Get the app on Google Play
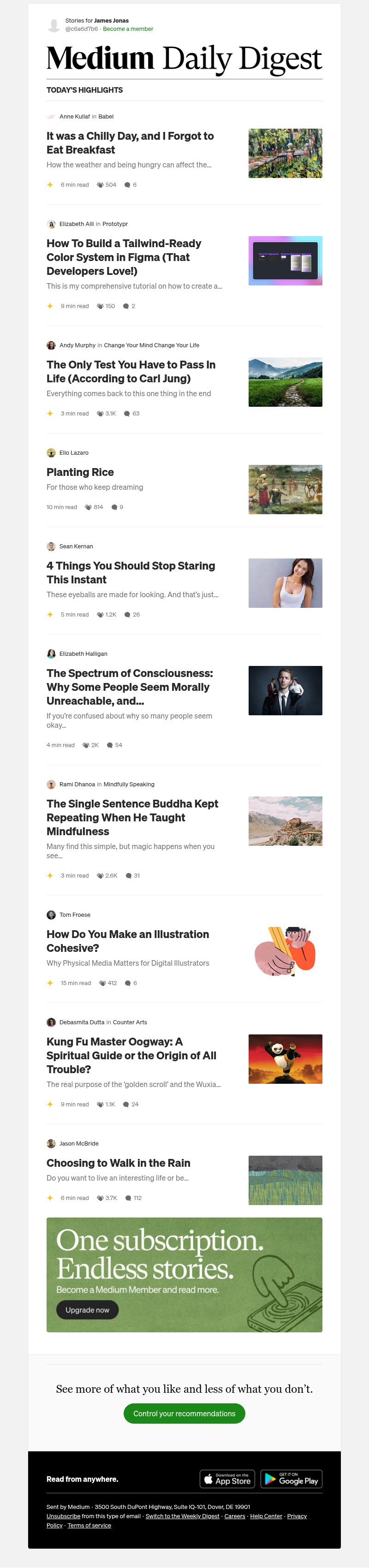Screen dimensions: 369x1568 291,1479
